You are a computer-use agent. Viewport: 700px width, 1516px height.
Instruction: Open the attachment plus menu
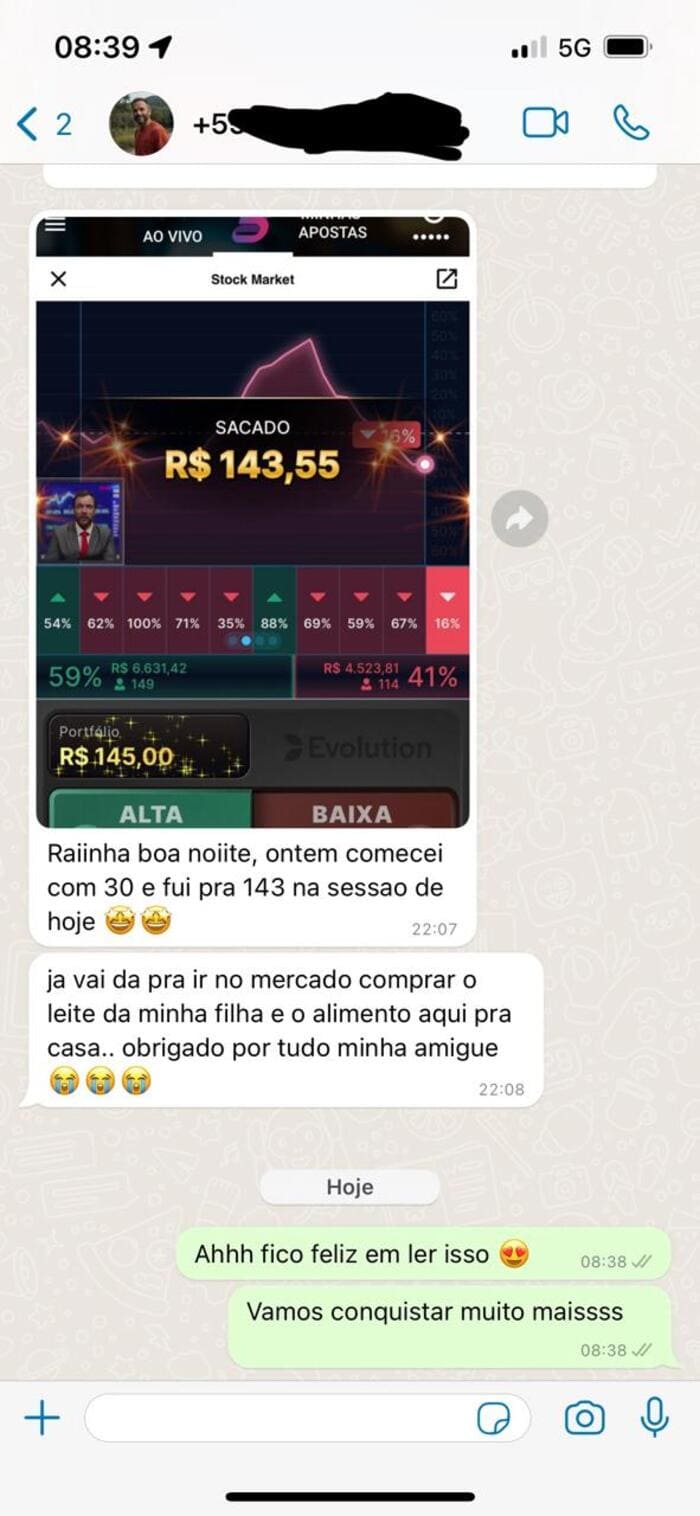point(42,1417)
